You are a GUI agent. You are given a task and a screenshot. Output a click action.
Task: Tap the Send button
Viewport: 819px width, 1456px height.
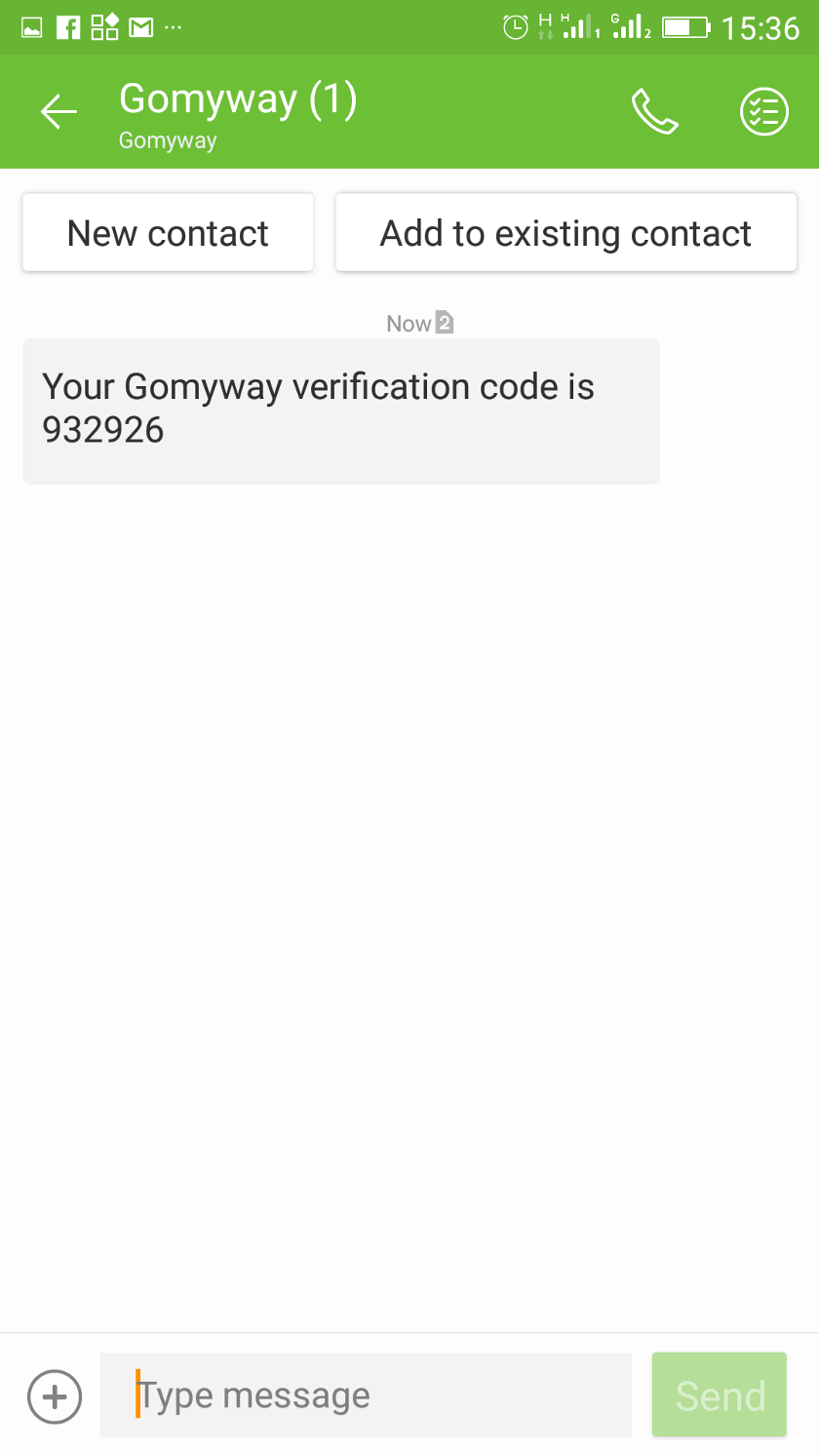pos(720,1396)
